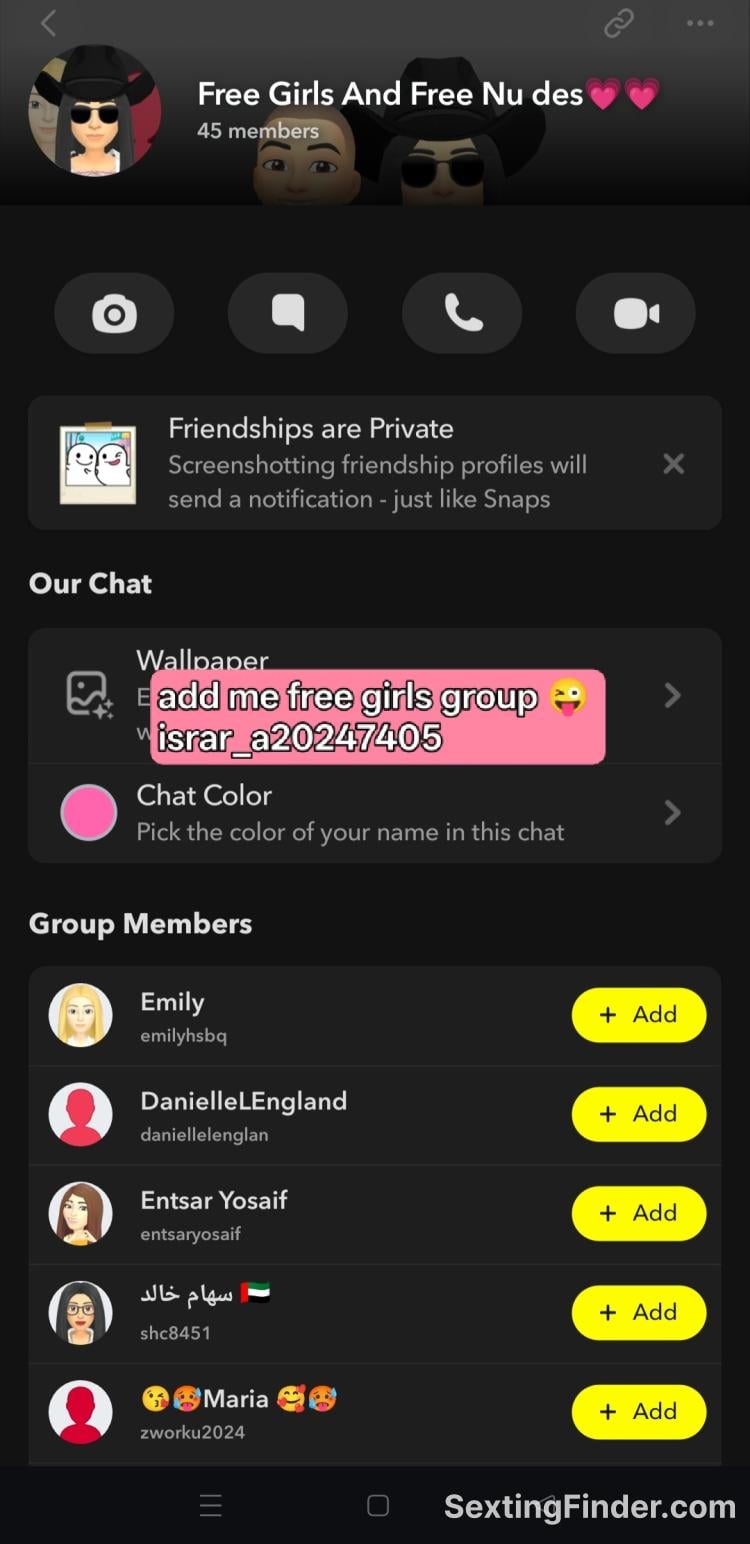Dismiss the Friendships are Private banner
This screenshot has width=750, height=1544.
pos(674,463)
